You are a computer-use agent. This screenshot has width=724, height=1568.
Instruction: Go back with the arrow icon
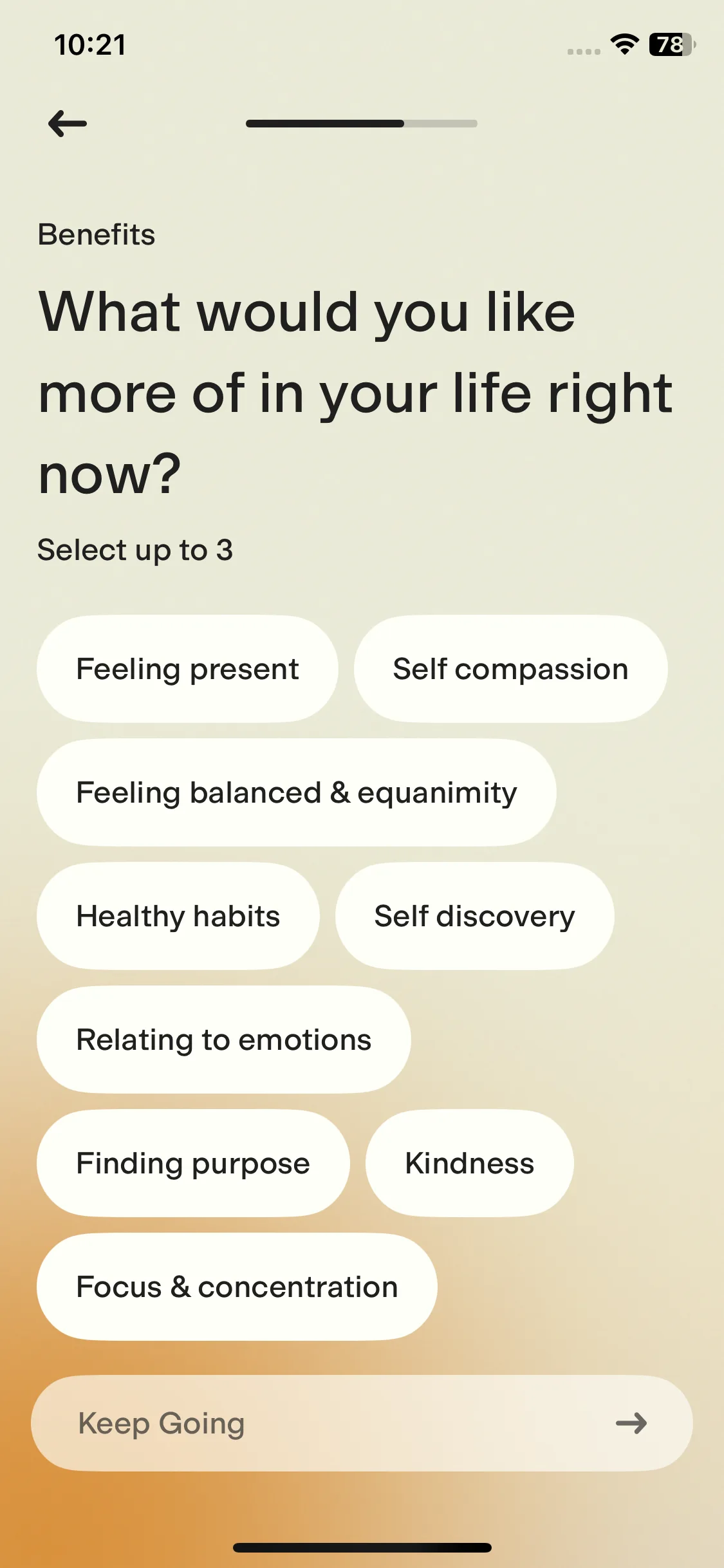coord(68,124)
